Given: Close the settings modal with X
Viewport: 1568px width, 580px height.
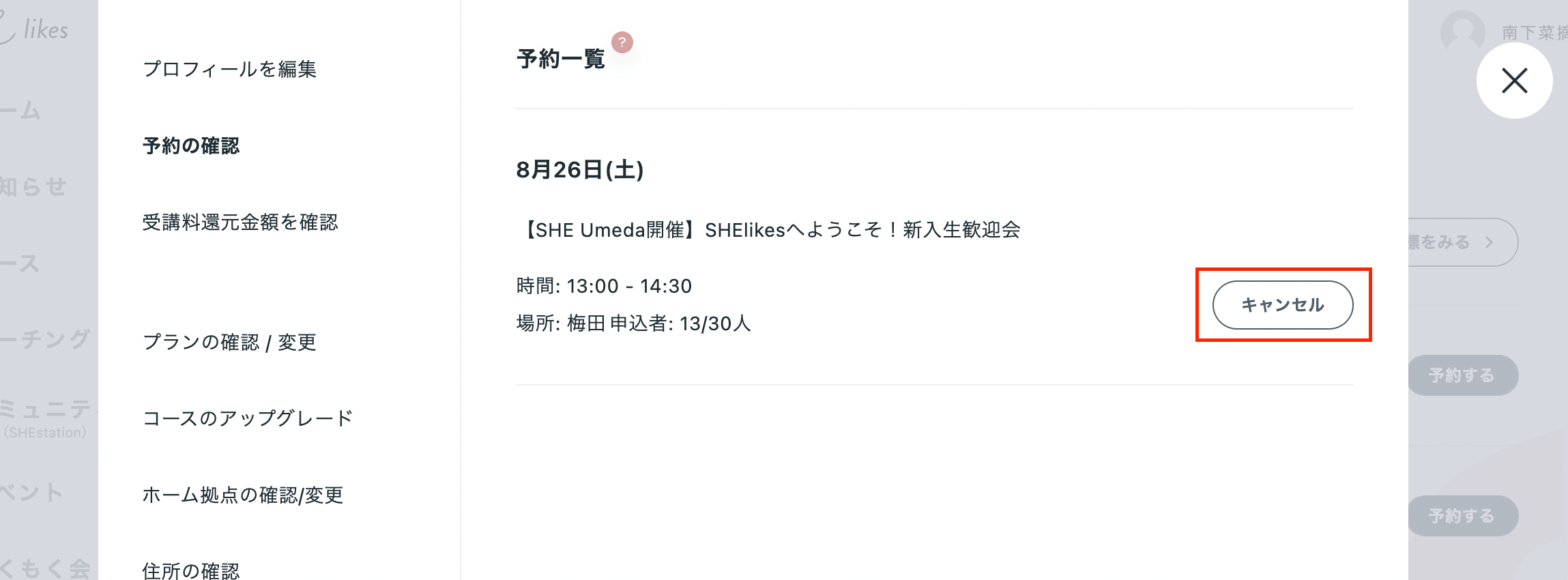Looking at the screenshot, I should pyautogui.click(x=1514, y=81).
